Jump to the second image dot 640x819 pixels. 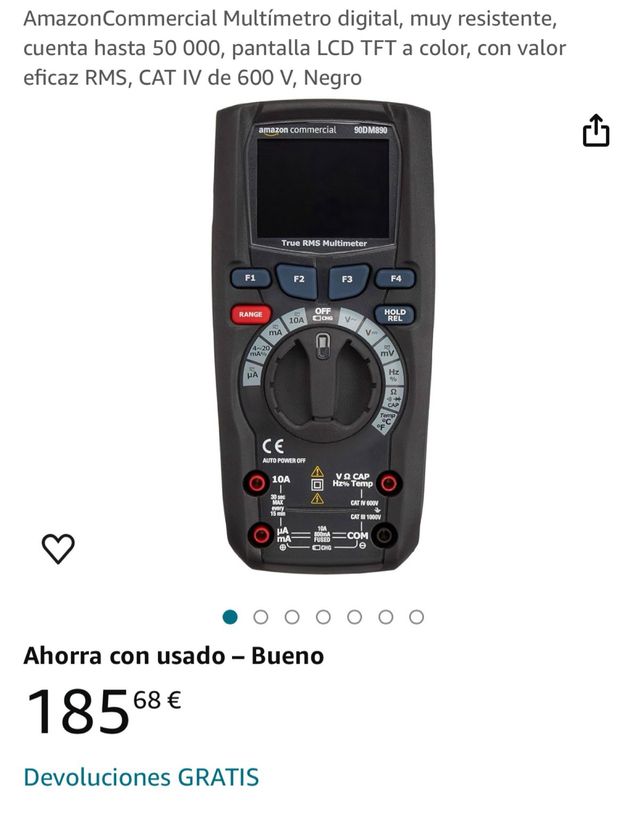(261, 617)
